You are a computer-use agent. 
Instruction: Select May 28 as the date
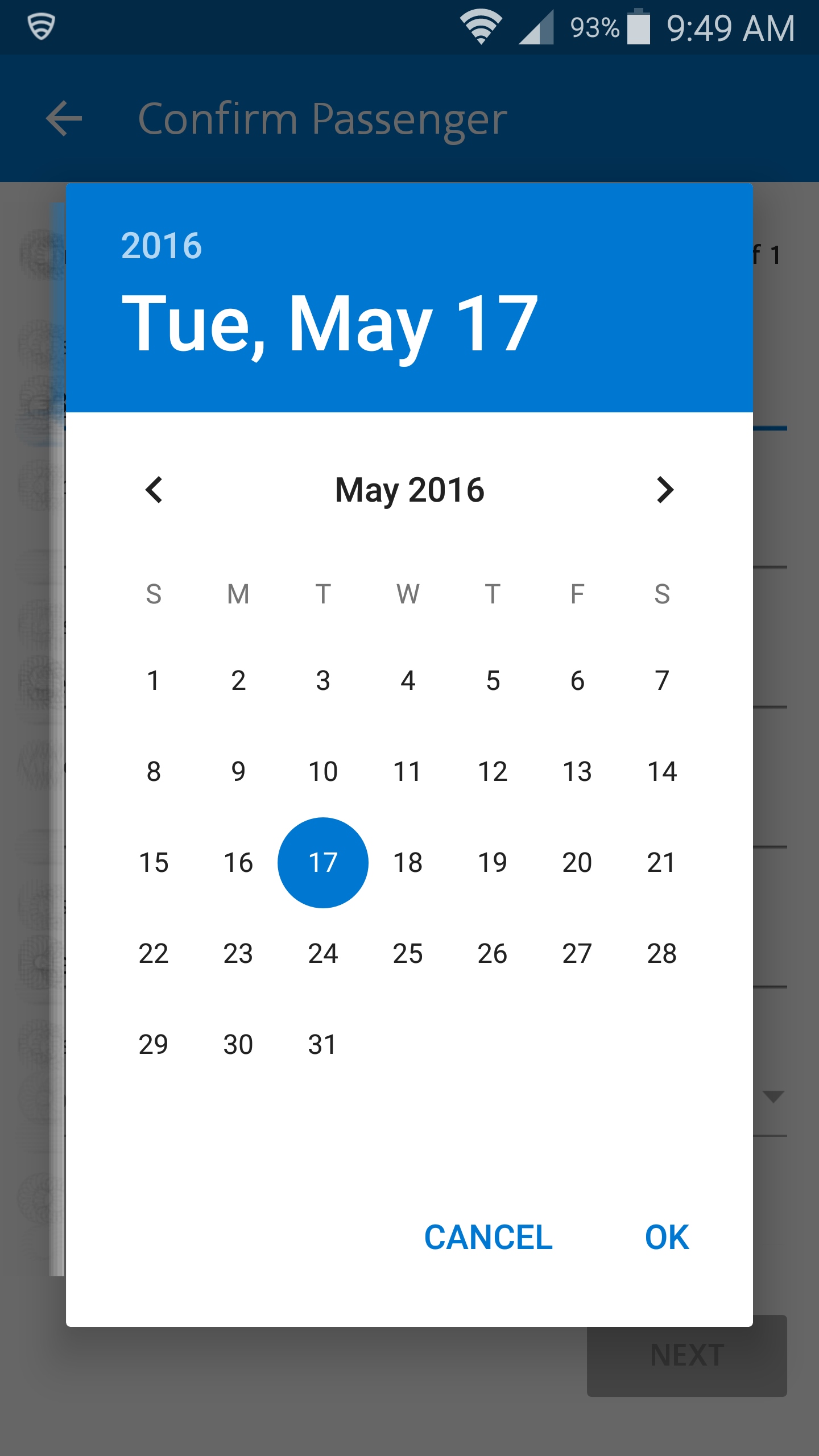coord(661,953)
